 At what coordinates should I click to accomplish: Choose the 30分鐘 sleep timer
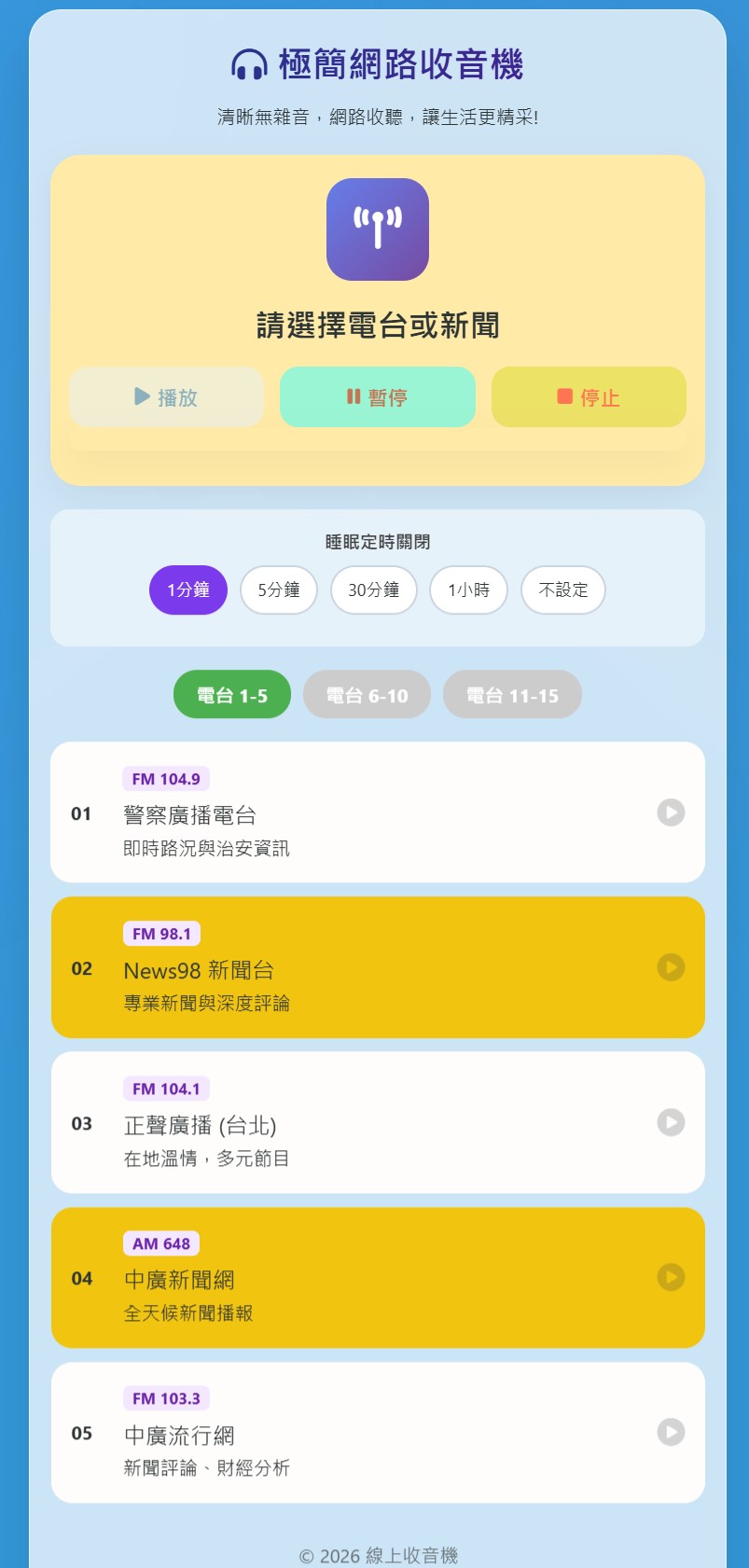point(373,590)
